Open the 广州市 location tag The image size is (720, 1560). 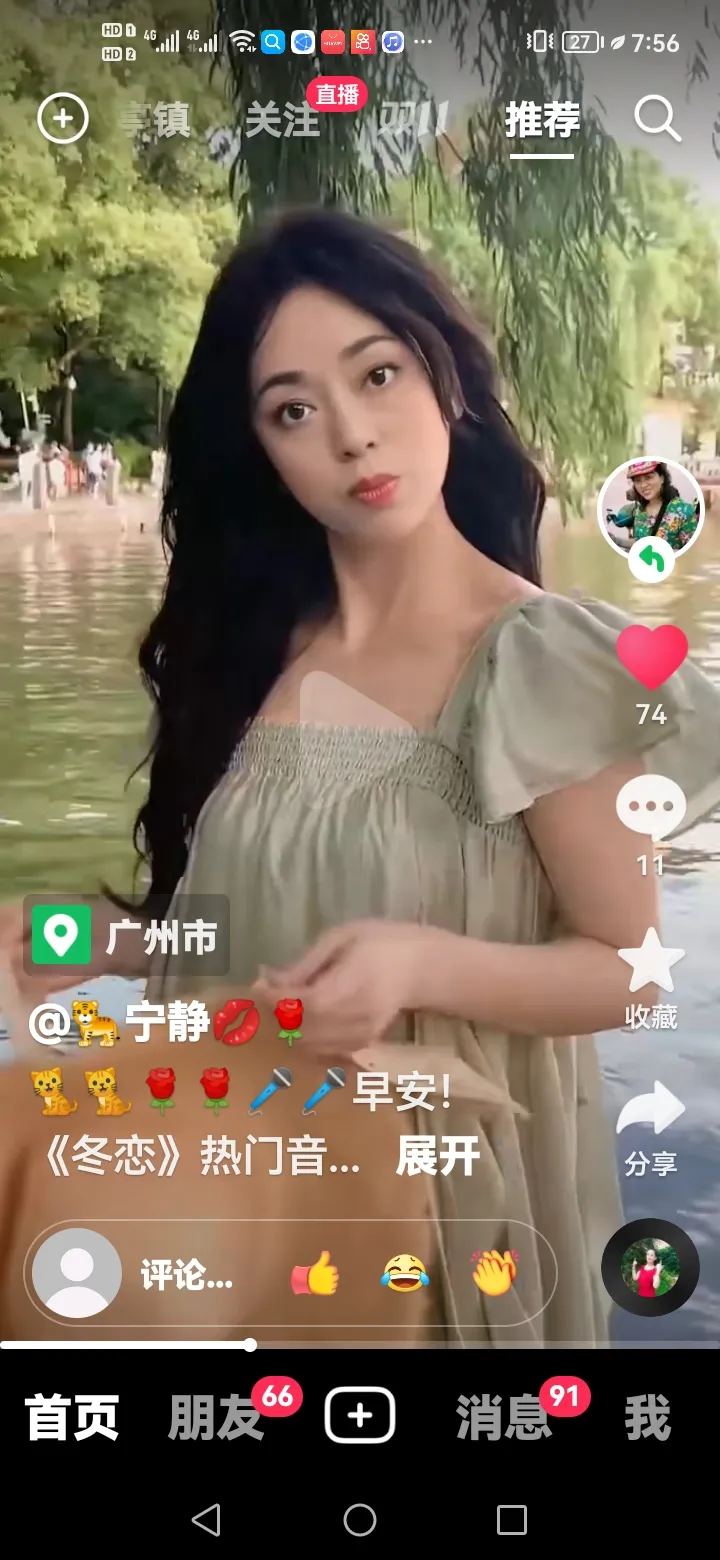coord(127,936)
